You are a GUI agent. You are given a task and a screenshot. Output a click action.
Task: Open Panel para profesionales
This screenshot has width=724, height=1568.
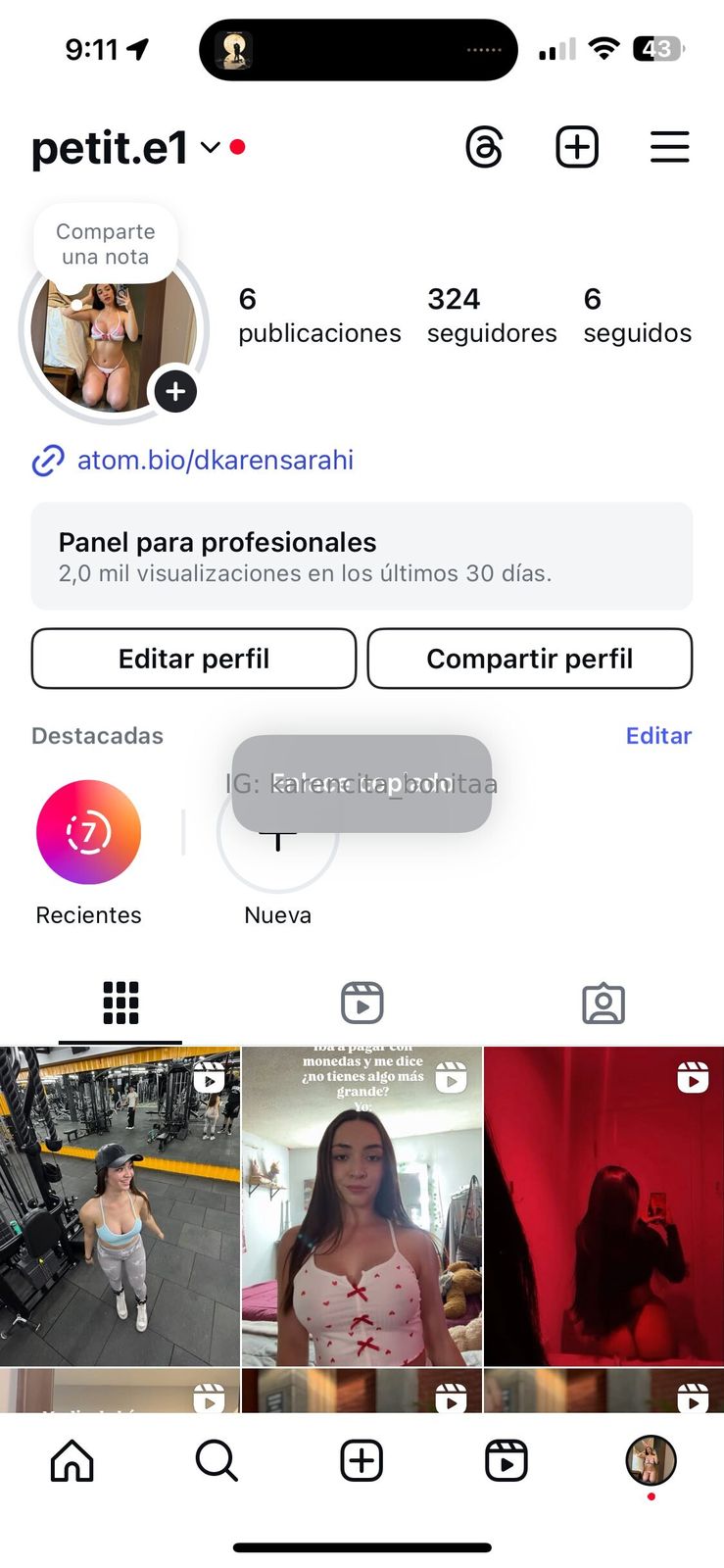(x=362, y=556)
